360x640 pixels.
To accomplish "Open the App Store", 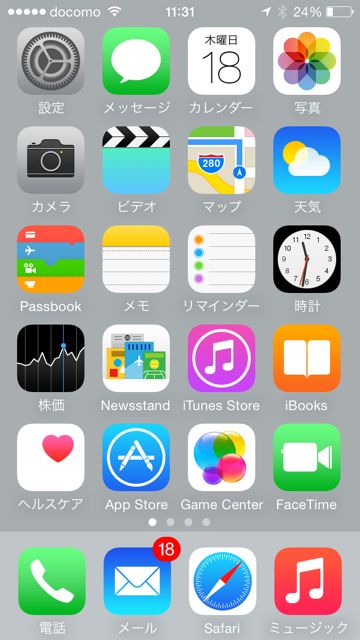I will click(136, 457).
